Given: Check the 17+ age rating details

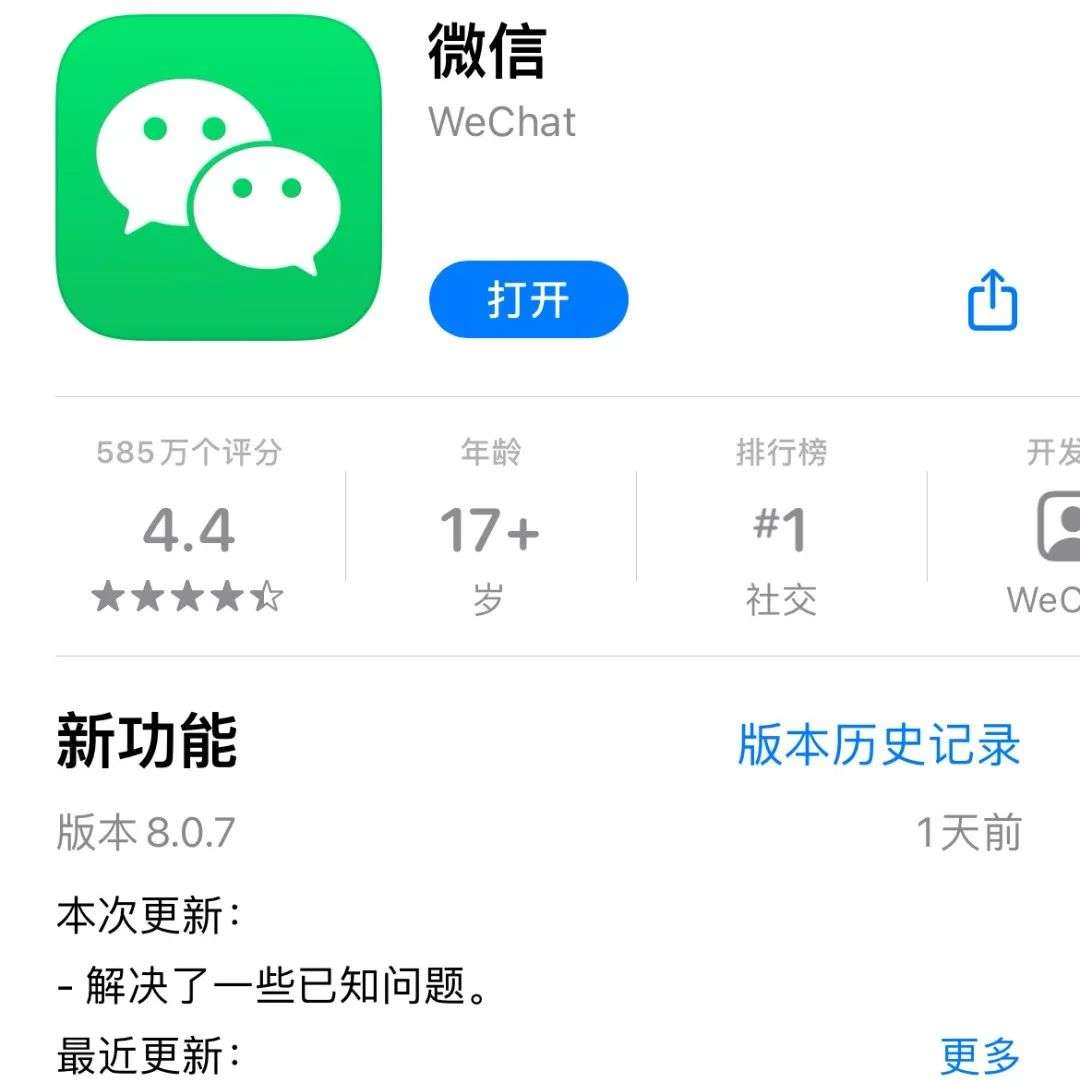Looking at the screenshot, I should [489, 530].
